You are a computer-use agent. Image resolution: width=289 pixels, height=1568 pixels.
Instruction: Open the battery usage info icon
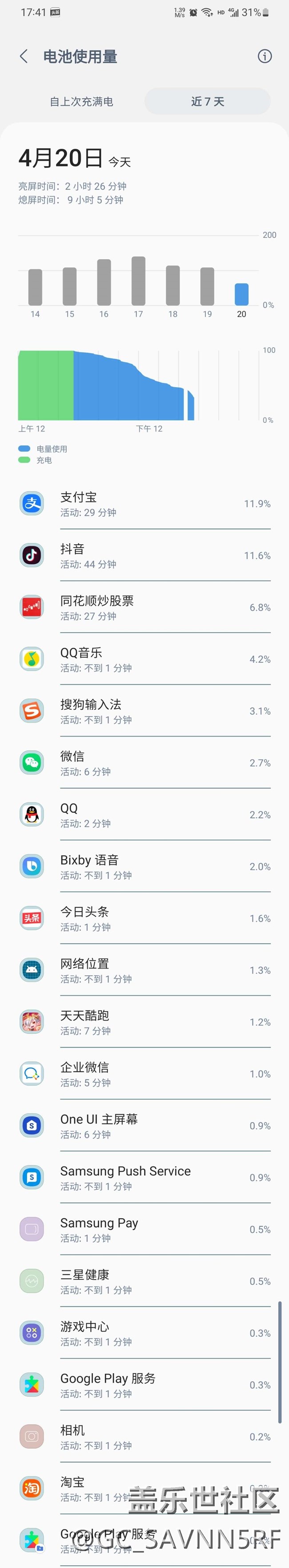coord(265,57)
